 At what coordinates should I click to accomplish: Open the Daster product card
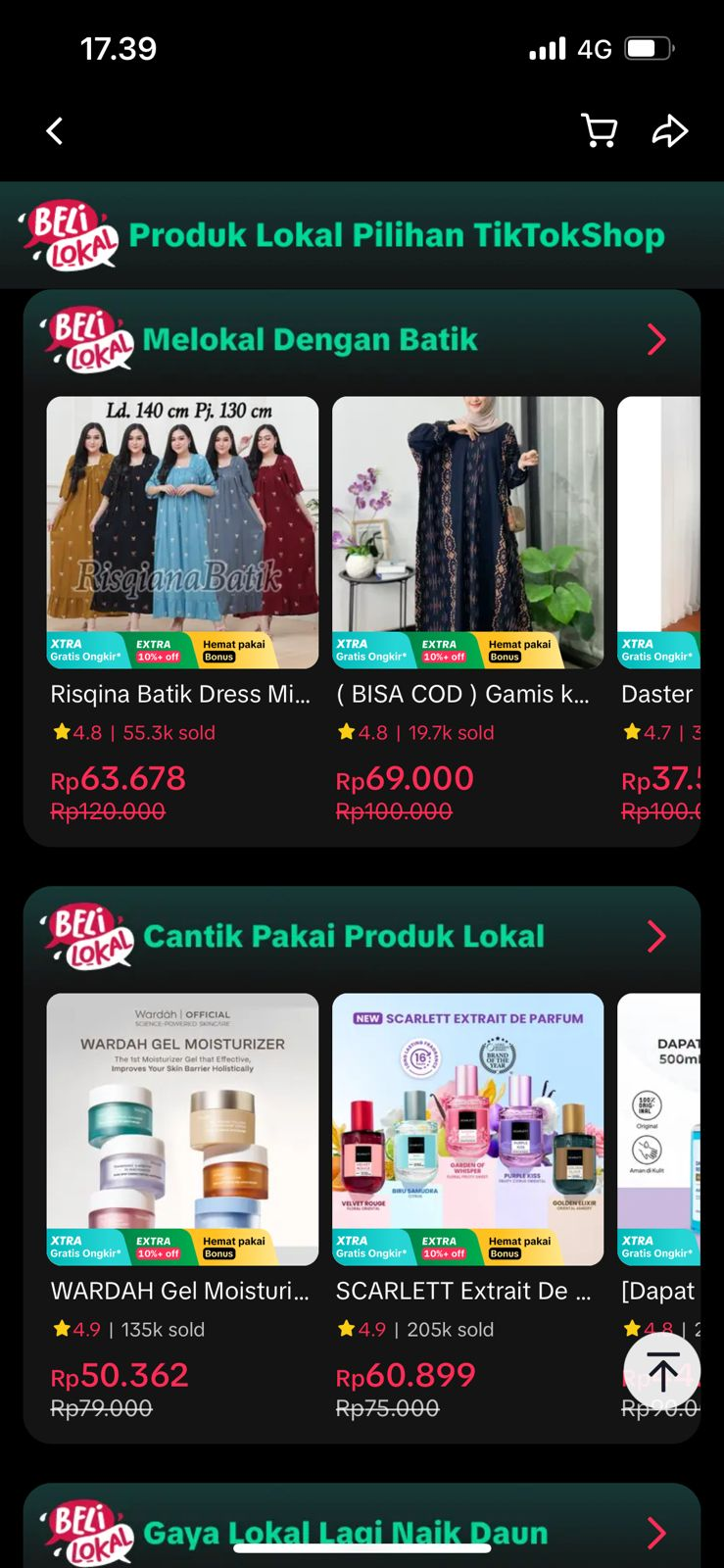pos(659,532)
